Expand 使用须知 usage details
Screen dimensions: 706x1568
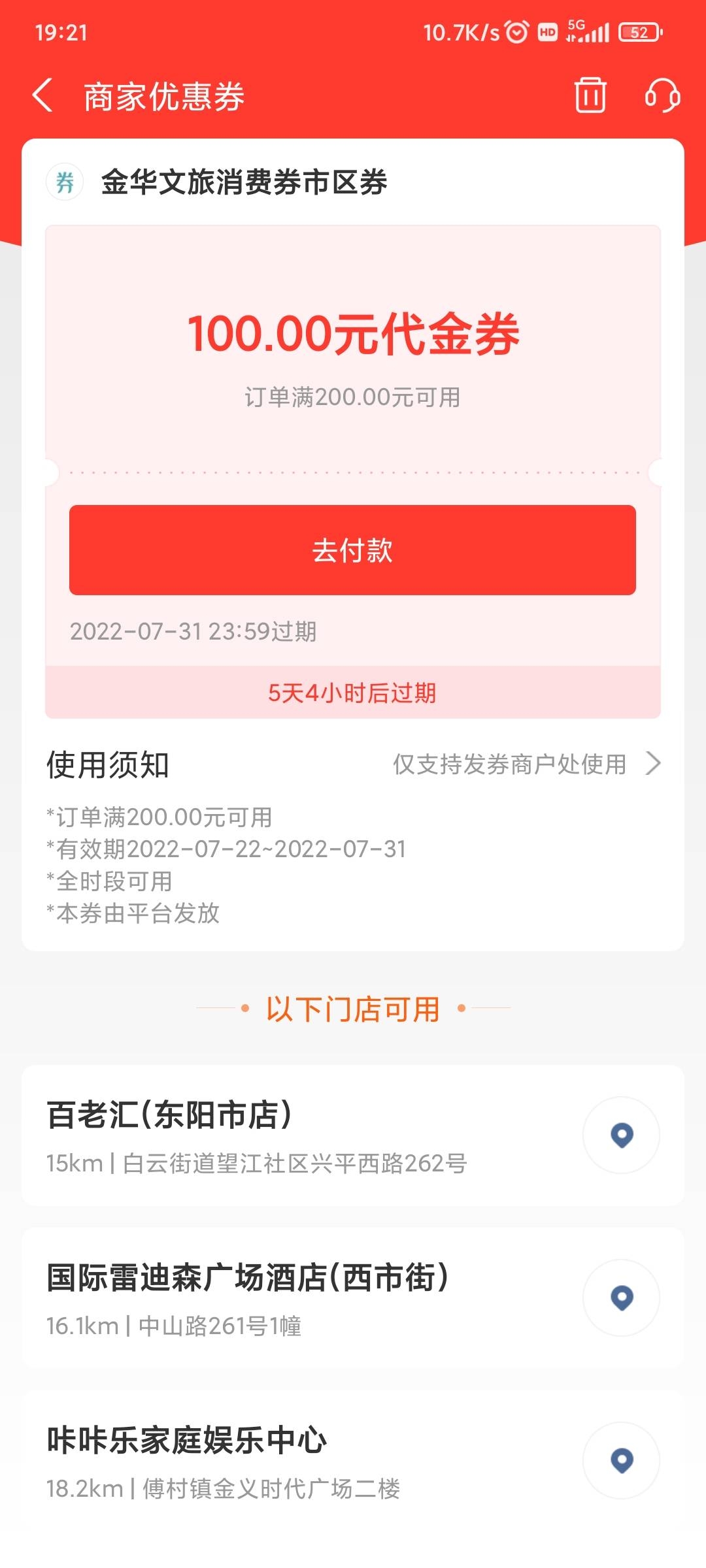[526, 764]
